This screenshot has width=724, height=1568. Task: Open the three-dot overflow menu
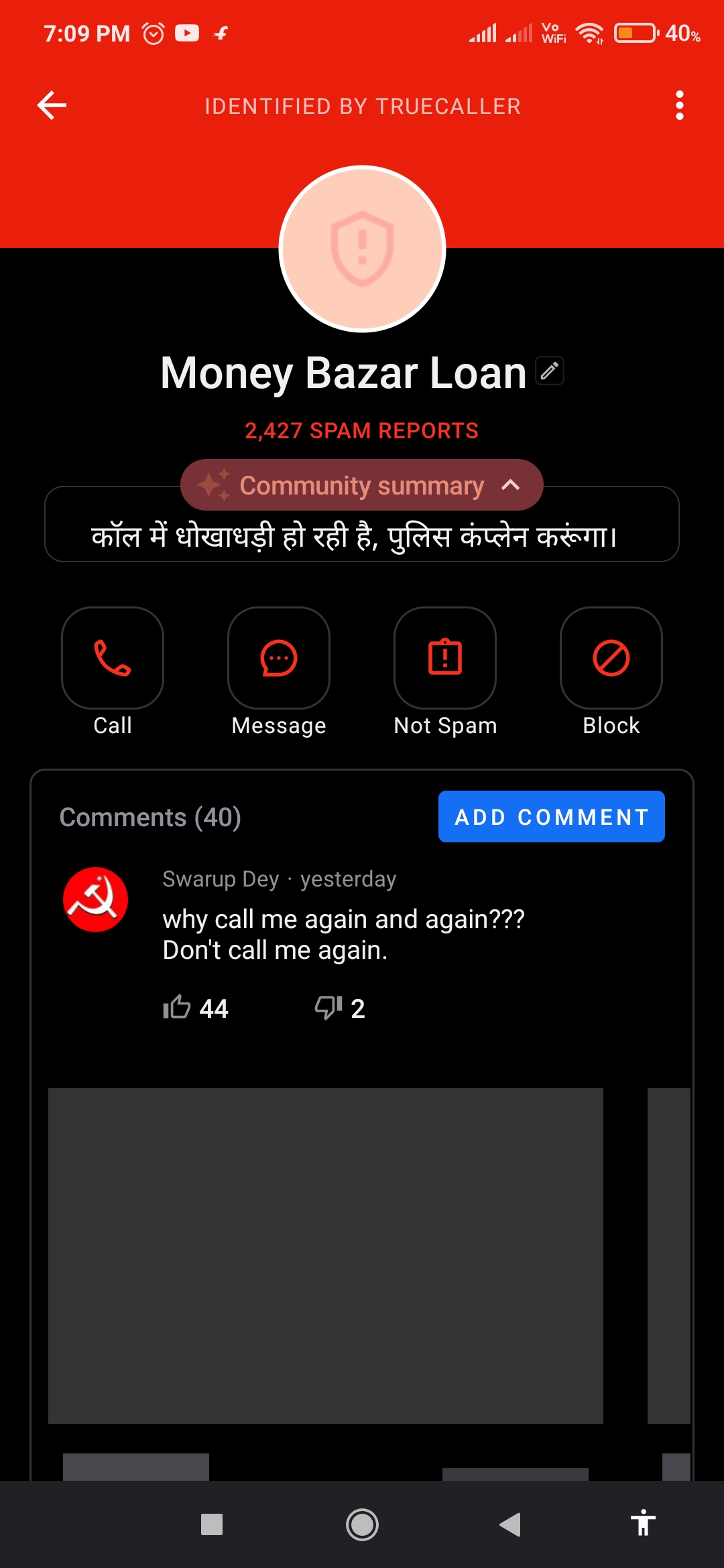[679, 105]
